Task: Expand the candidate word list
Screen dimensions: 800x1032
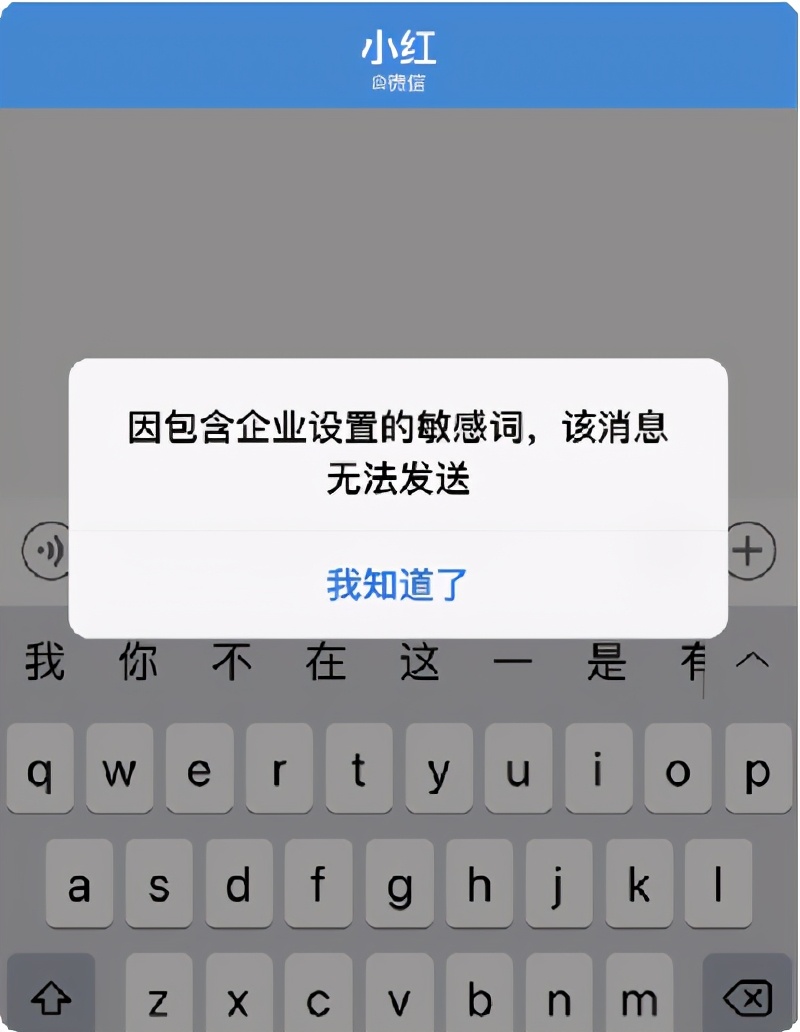Action: point(751,661)
